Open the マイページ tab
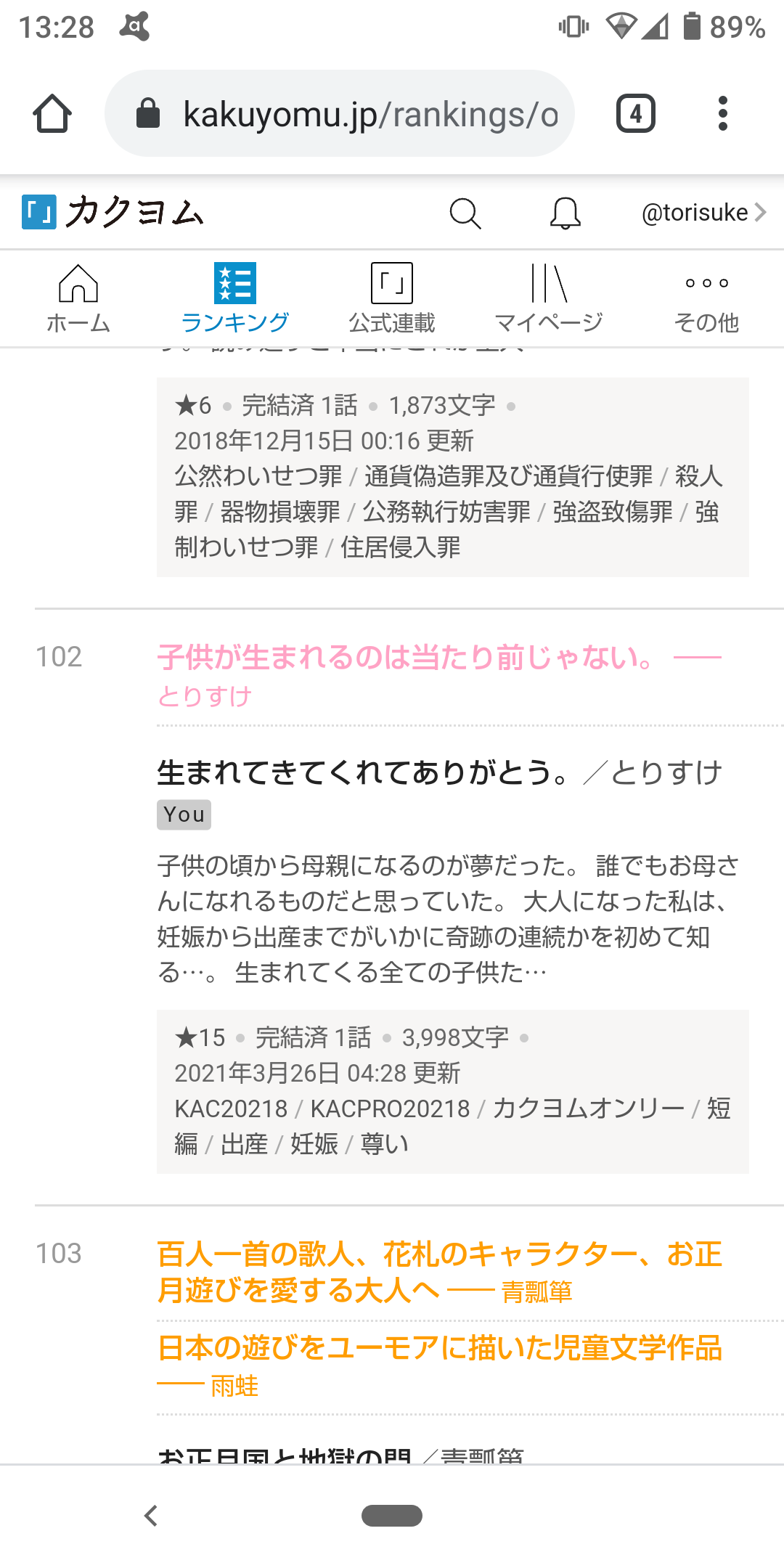Screen dimensions: 784x1568 (x=549, y=298)
